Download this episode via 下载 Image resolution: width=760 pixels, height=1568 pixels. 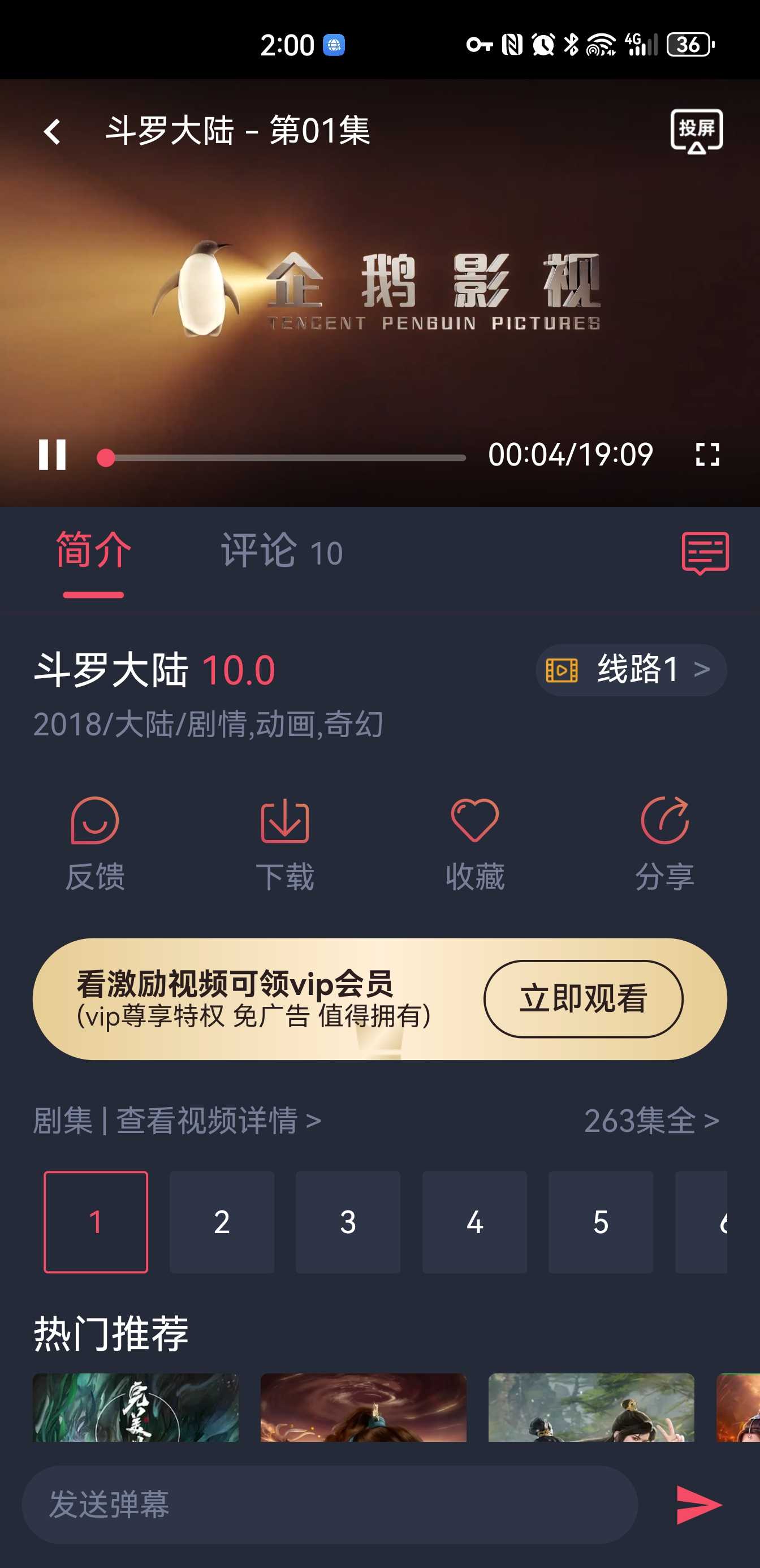coord(285,843)
